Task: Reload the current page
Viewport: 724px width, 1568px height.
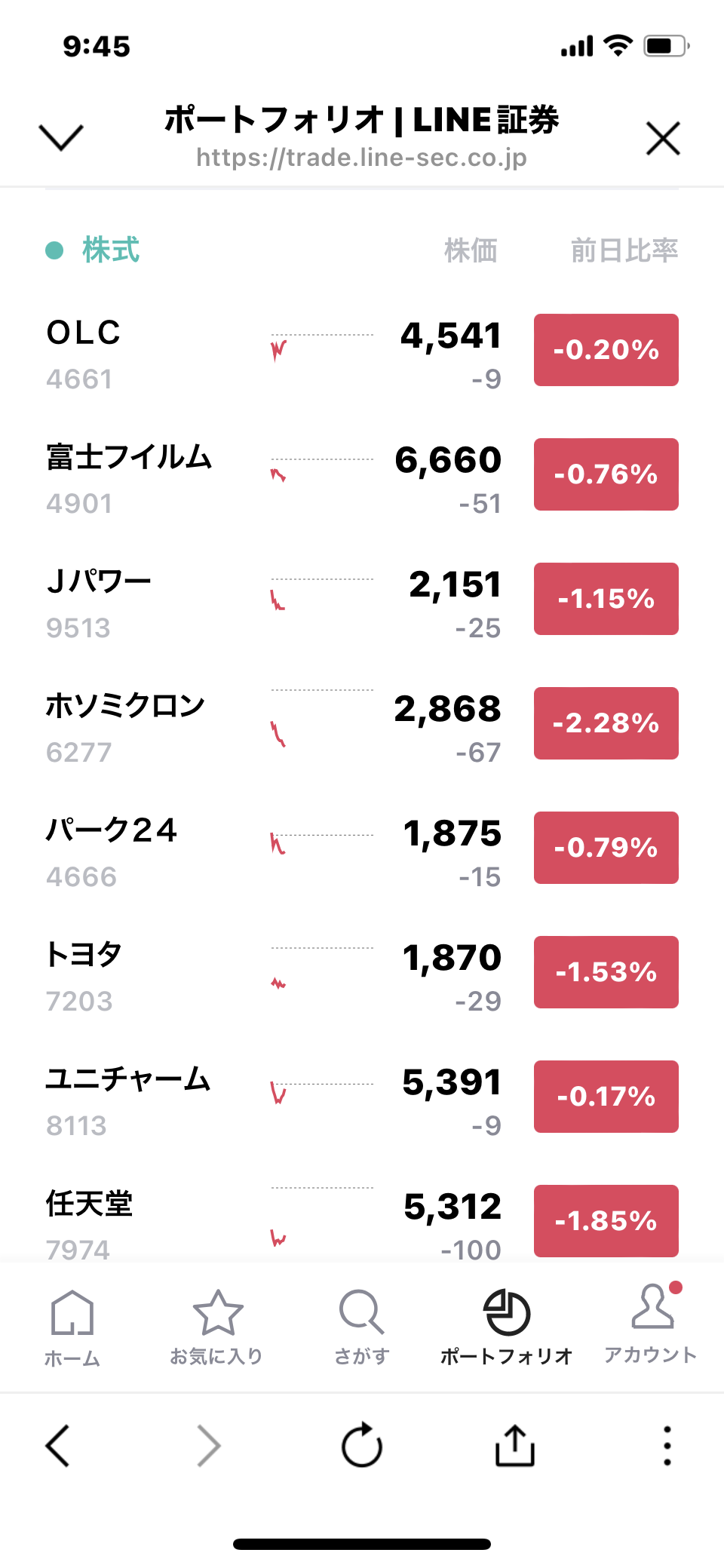Action: click(362, 1445)
